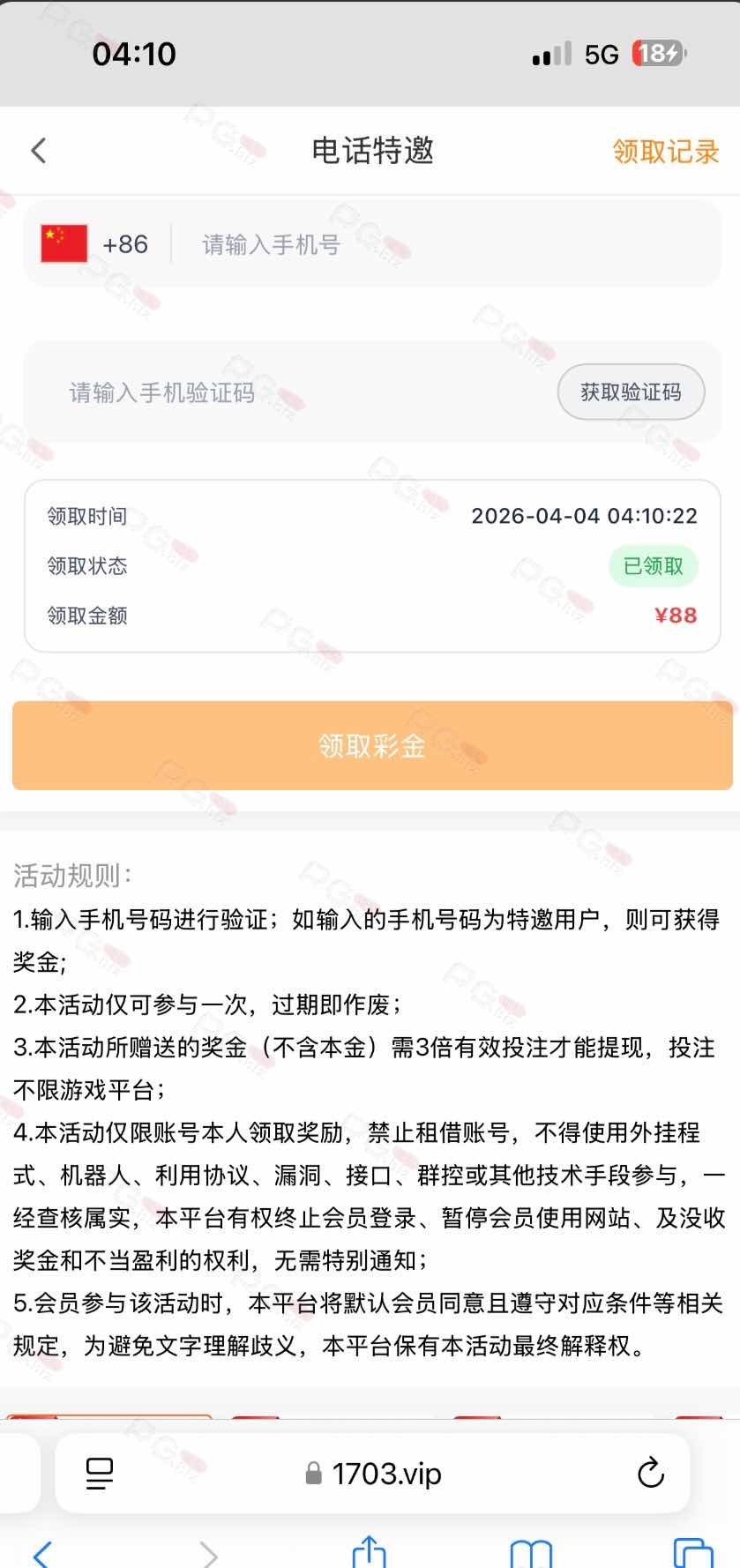Open the Safari share sheet
This screenshot has height=1568, width=740.
click(x=370, y=1552)
